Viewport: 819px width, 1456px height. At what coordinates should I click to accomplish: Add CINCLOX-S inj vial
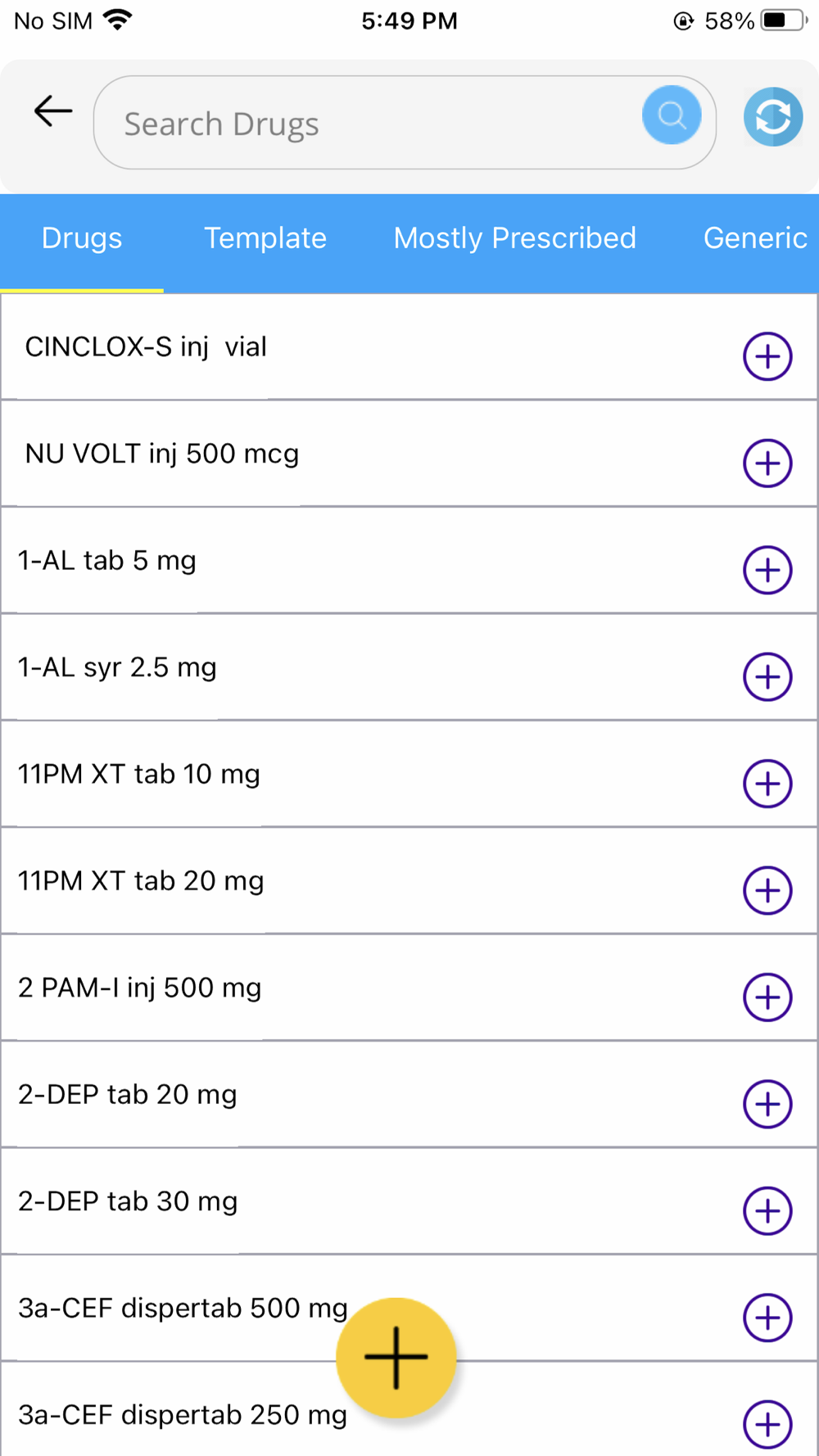coord(767,357)
